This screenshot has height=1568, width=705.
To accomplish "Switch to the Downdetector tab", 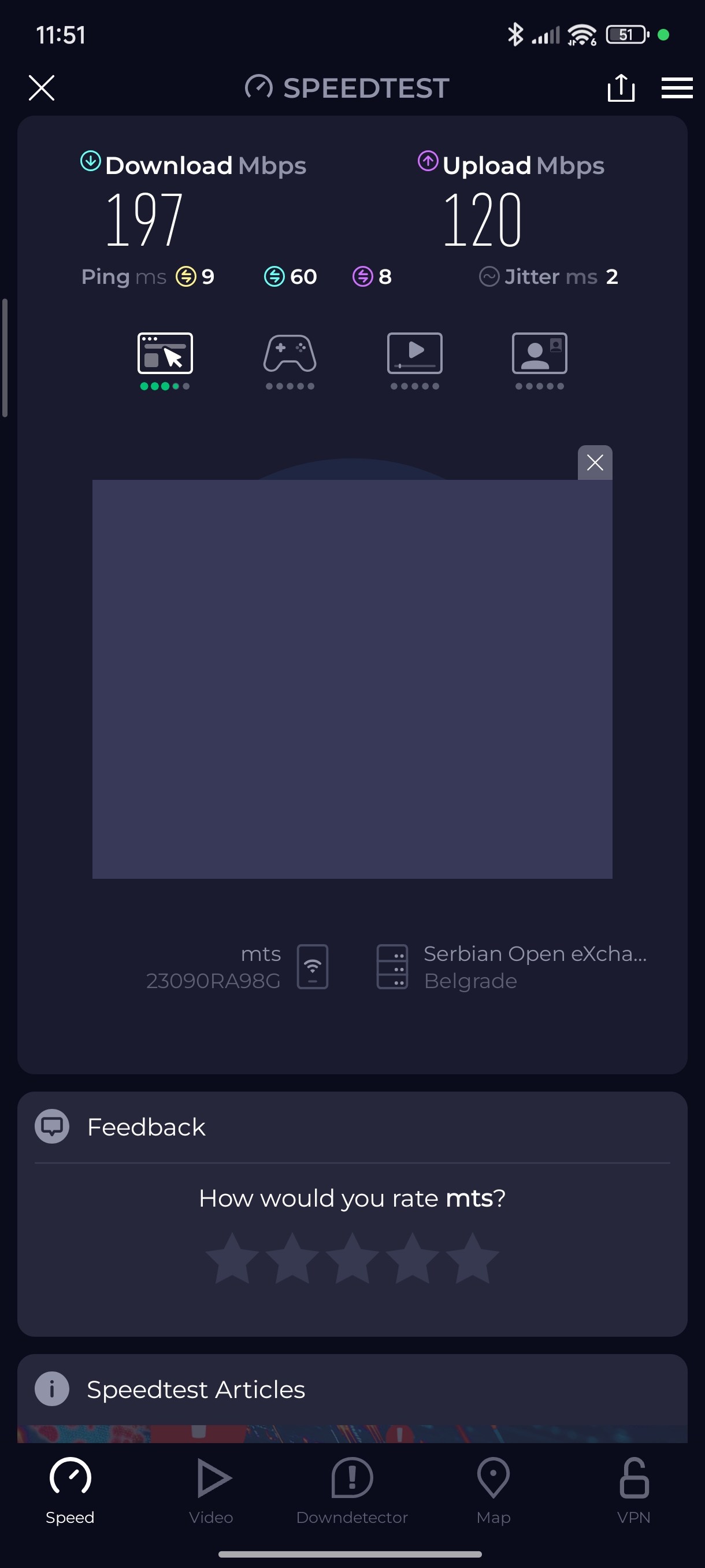I will 351,1489.
